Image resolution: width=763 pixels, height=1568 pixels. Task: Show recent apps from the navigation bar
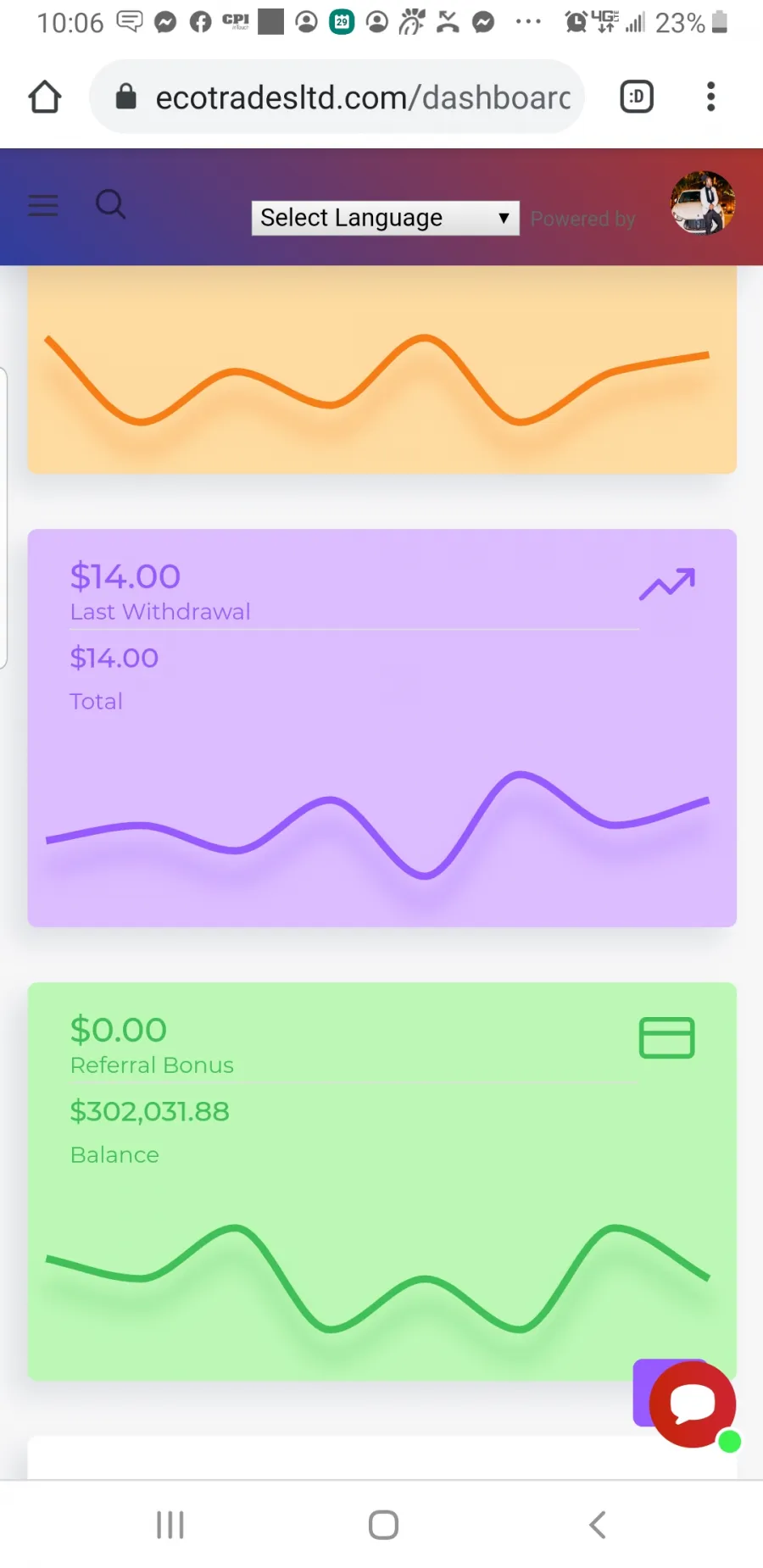pos(170,1524)
